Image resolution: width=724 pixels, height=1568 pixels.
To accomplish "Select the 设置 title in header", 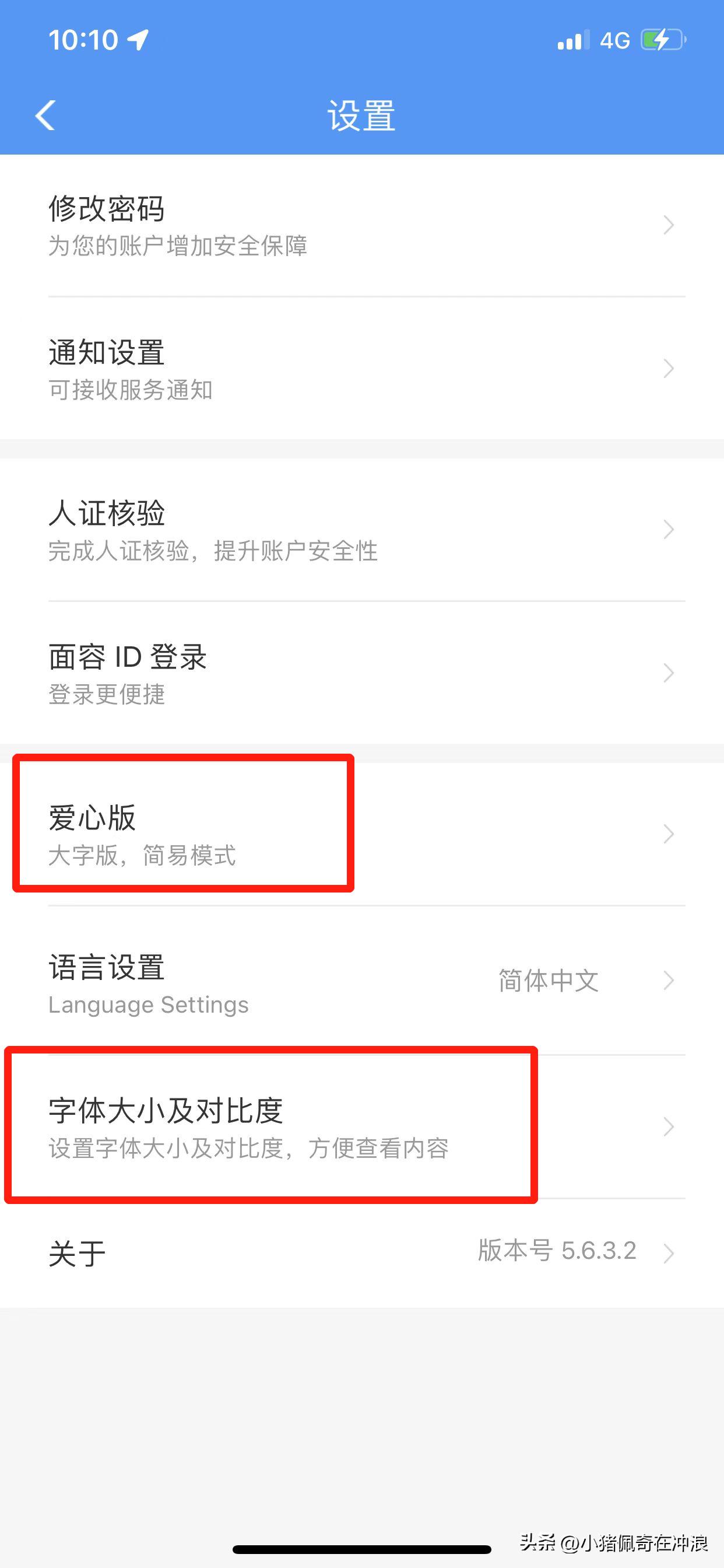I will pyautogui.click(x=361, y=117).
